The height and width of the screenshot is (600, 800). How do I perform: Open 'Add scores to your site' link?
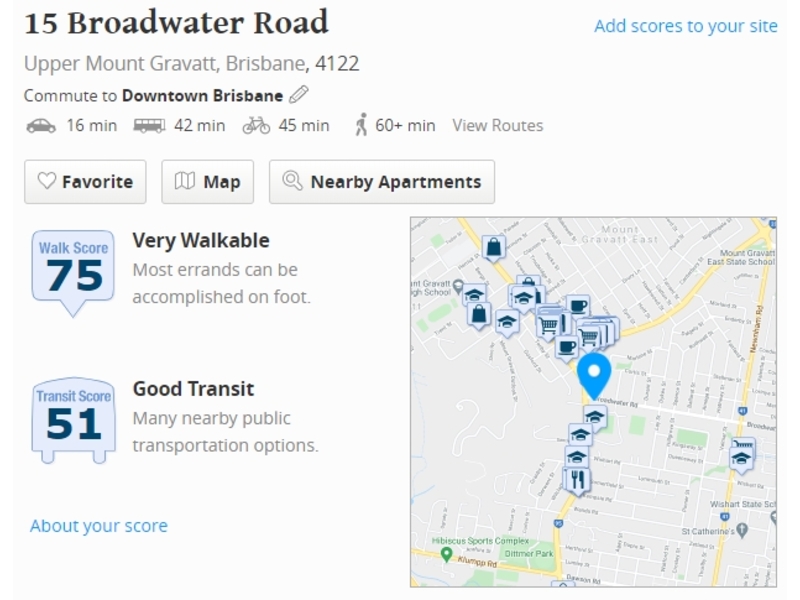point(685,26)
